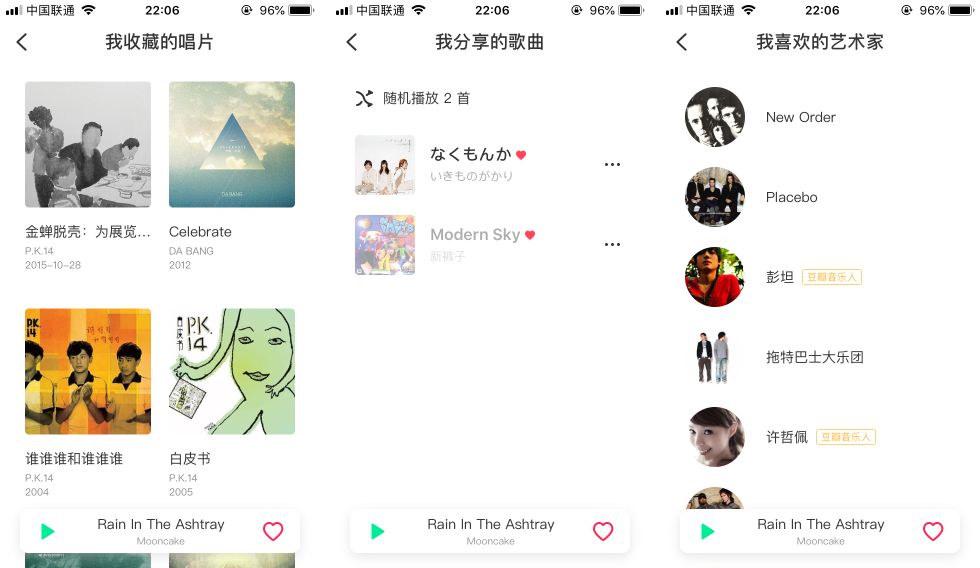Go back from 我收藏的唱片 screen
Screen dimensions: 980x568
[22, 42]
